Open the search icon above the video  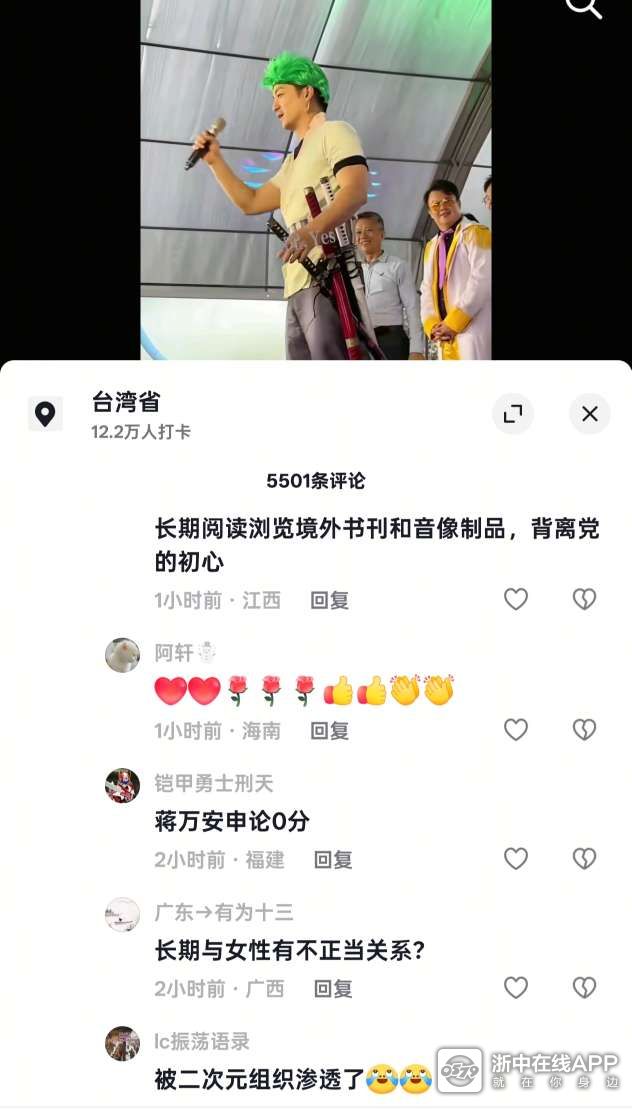coord(585,8)
